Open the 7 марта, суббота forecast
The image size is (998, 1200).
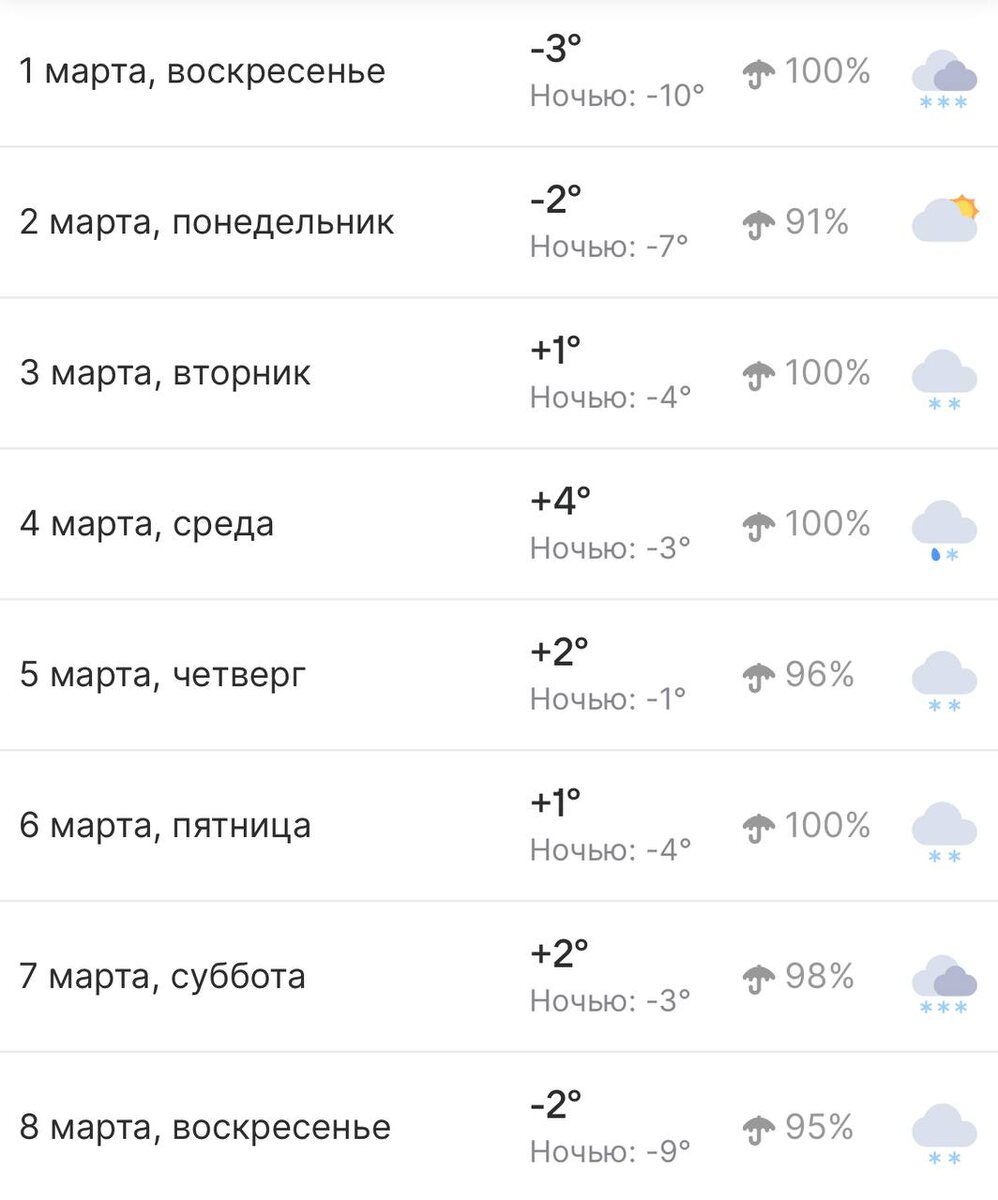click(x=499, y=977)
